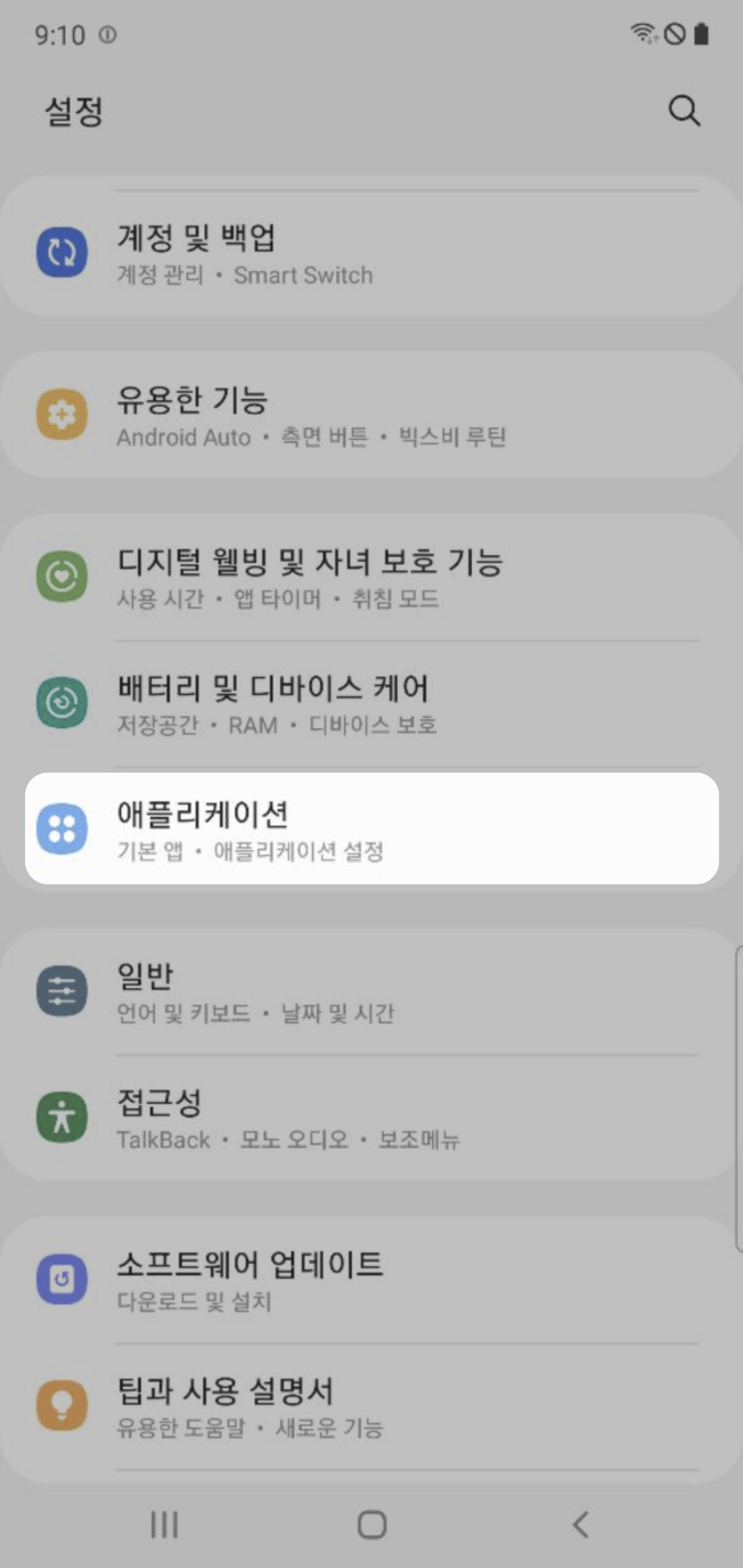Open recent apps from navigation bar
Image resolution: width=743 pixels, height=1568 pixels.
(x=164, y=1525)
